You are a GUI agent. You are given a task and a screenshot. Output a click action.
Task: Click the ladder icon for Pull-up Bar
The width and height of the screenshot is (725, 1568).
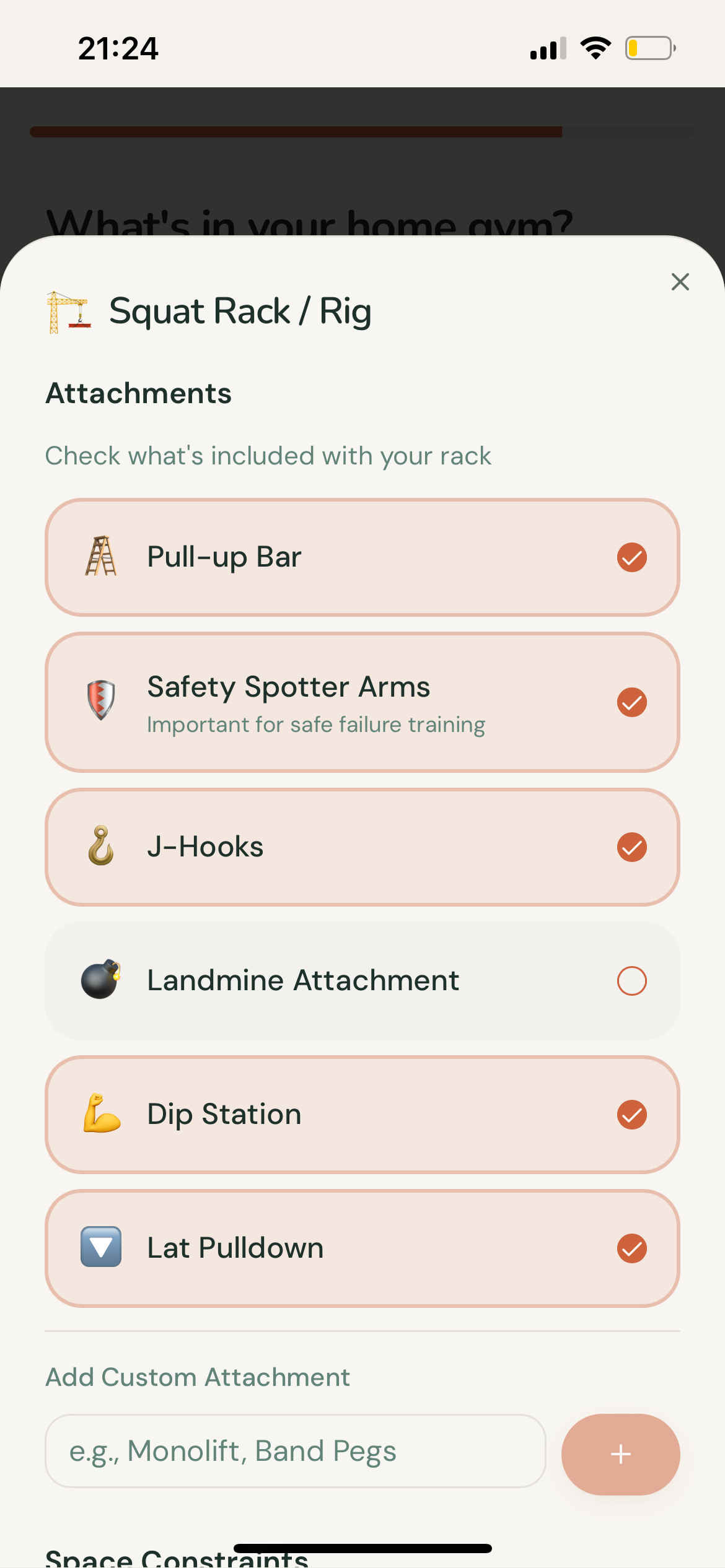[101, 556]
